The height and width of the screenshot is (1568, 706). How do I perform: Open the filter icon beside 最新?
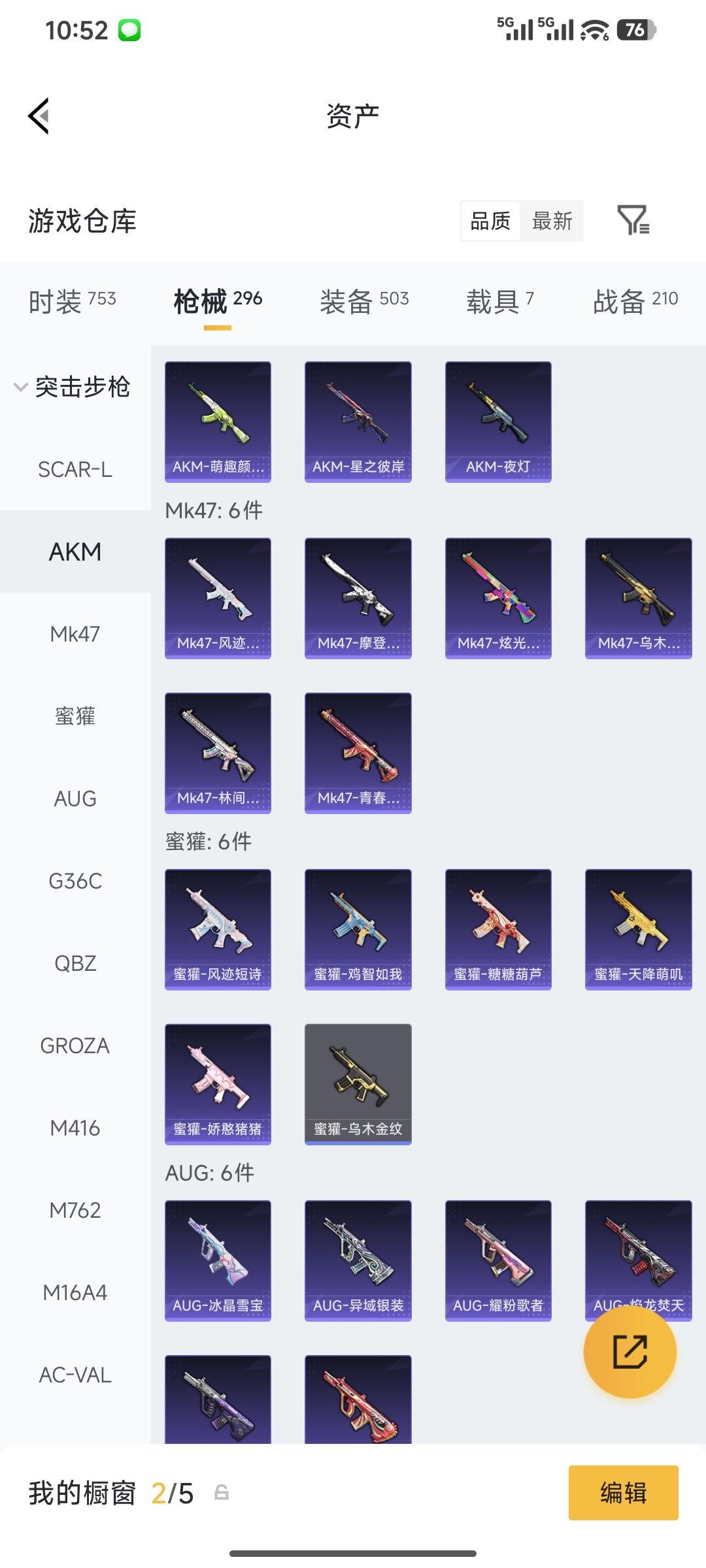[633, 220]
